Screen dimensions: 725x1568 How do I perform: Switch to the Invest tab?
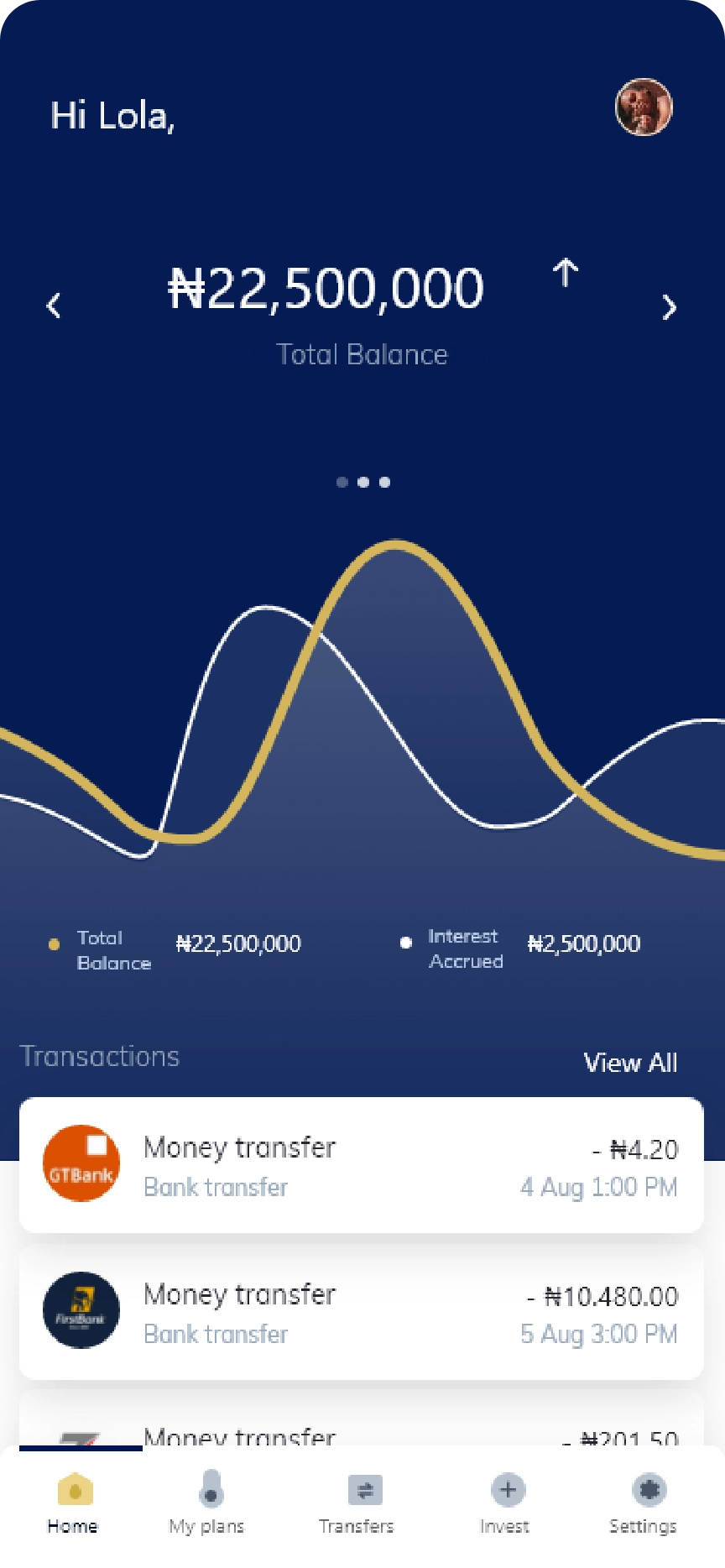tap(506, 1503)
